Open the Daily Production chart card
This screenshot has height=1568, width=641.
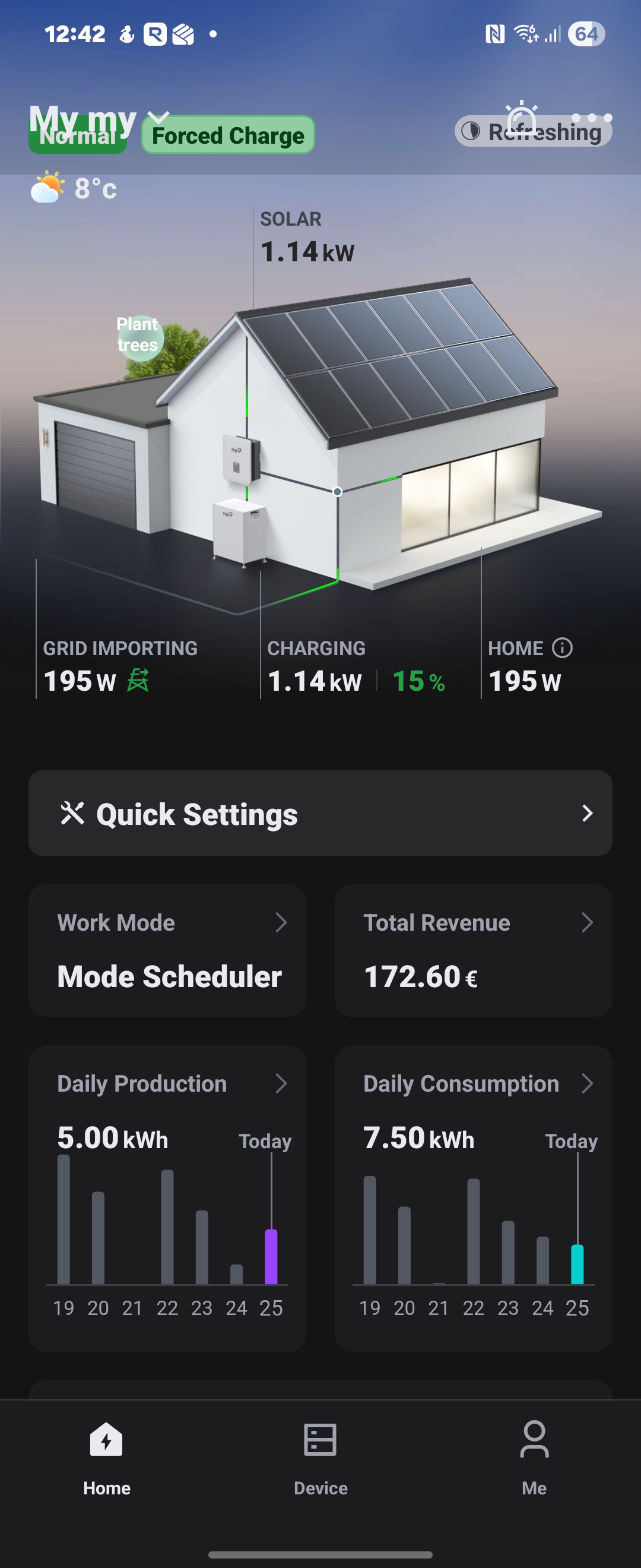[167, 1198]
